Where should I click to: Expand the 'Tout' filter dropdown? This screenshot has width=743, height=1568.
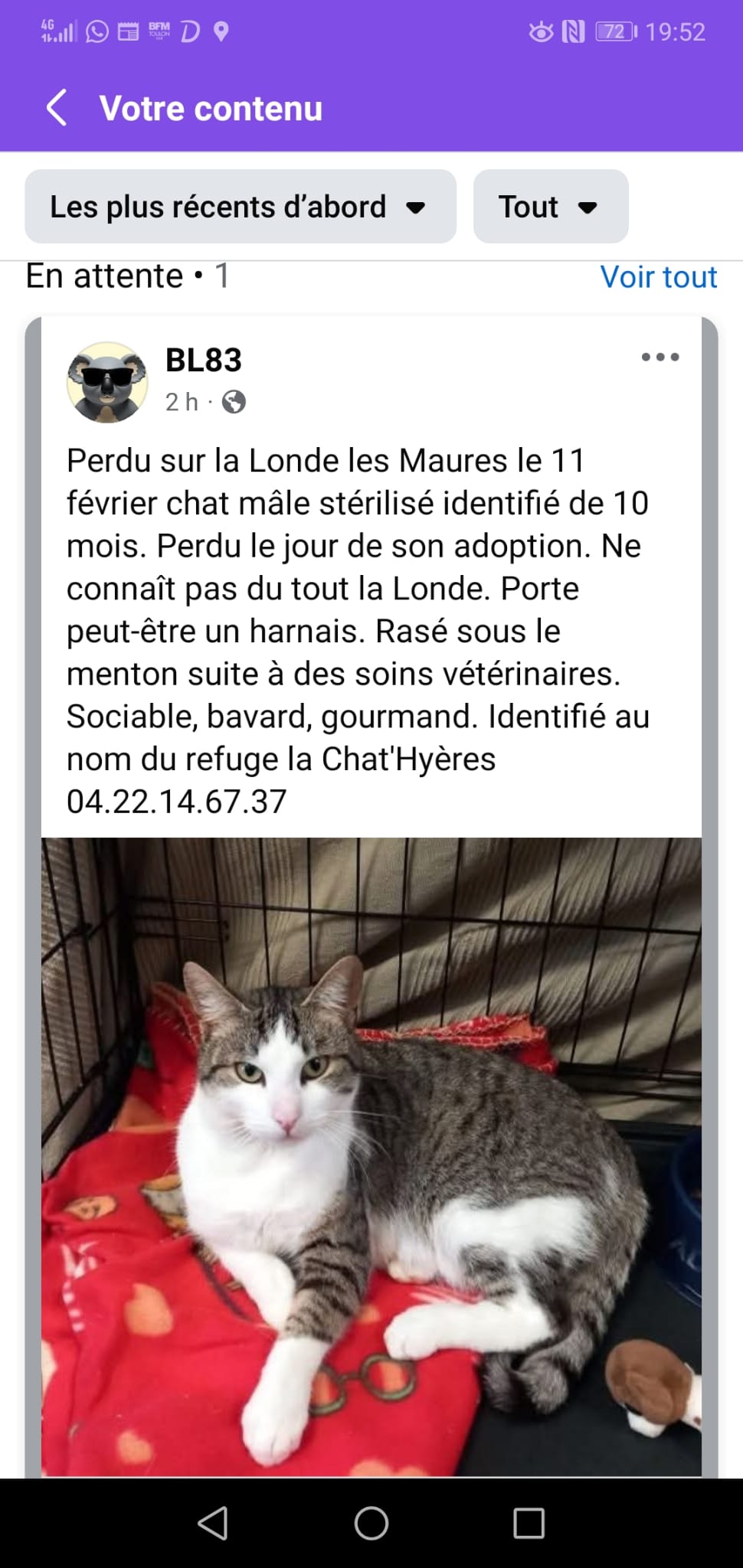(x=550, y=207)
